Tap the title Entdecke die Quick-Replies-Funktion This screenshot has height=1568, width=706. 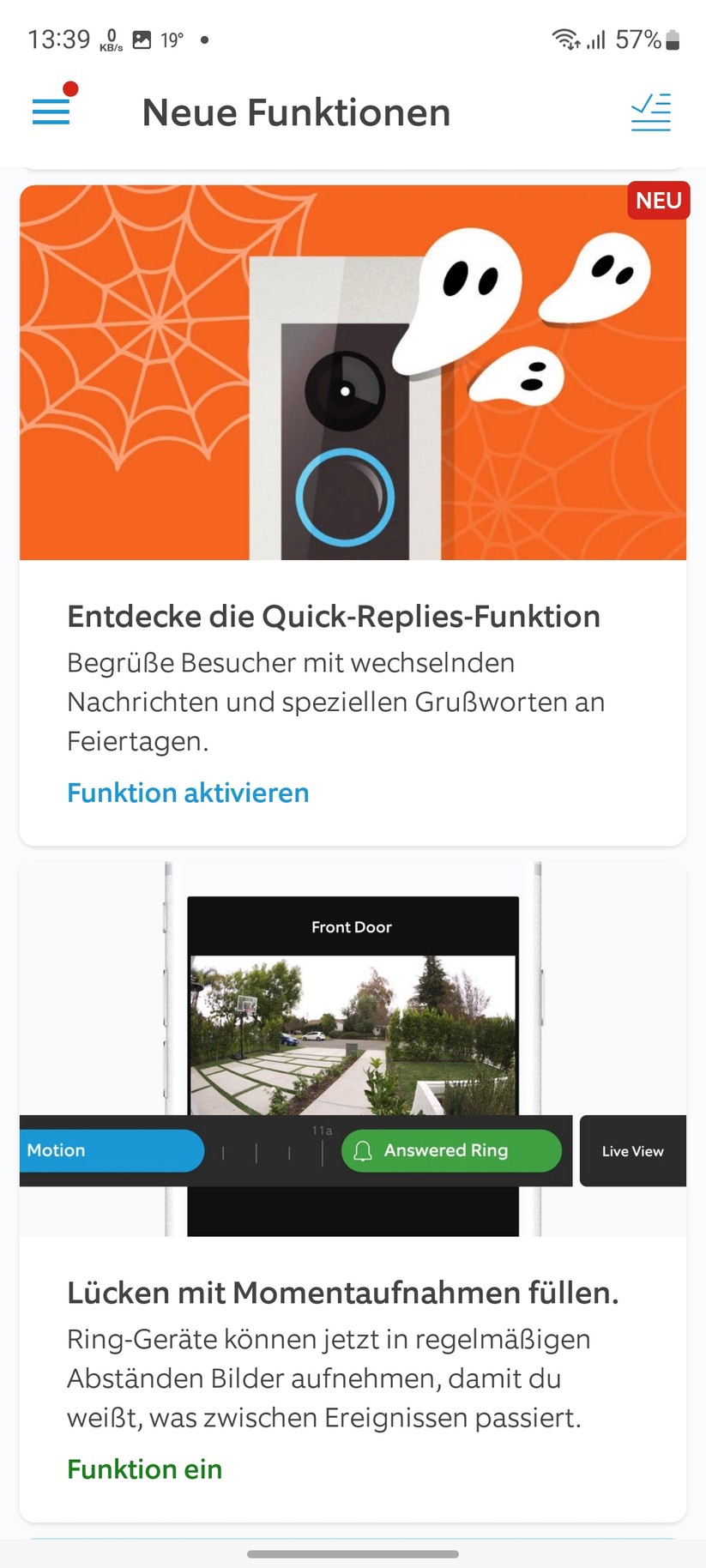pos(334,616)
